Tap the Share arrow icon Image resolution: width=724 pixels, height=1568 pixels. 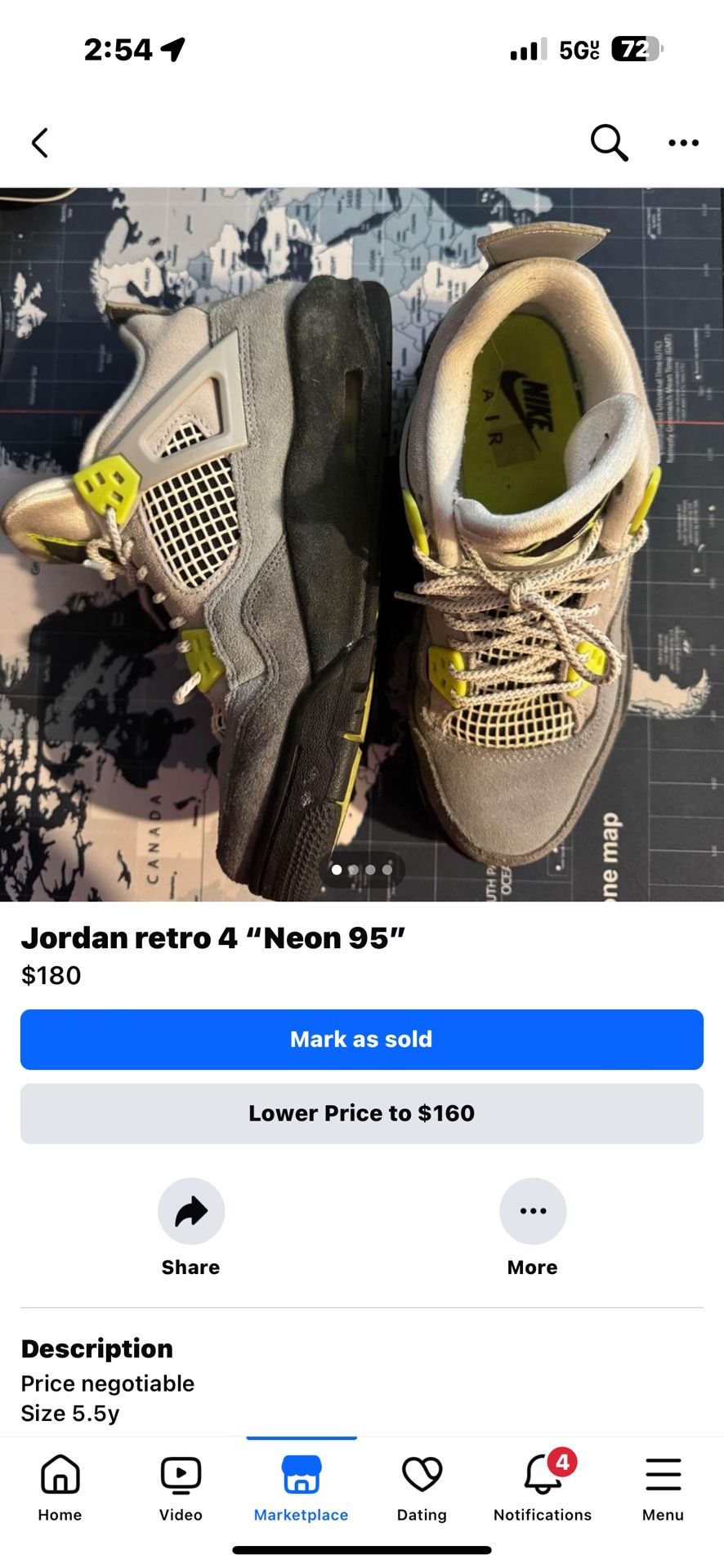pyautogui.click(x=190, y=1211)
